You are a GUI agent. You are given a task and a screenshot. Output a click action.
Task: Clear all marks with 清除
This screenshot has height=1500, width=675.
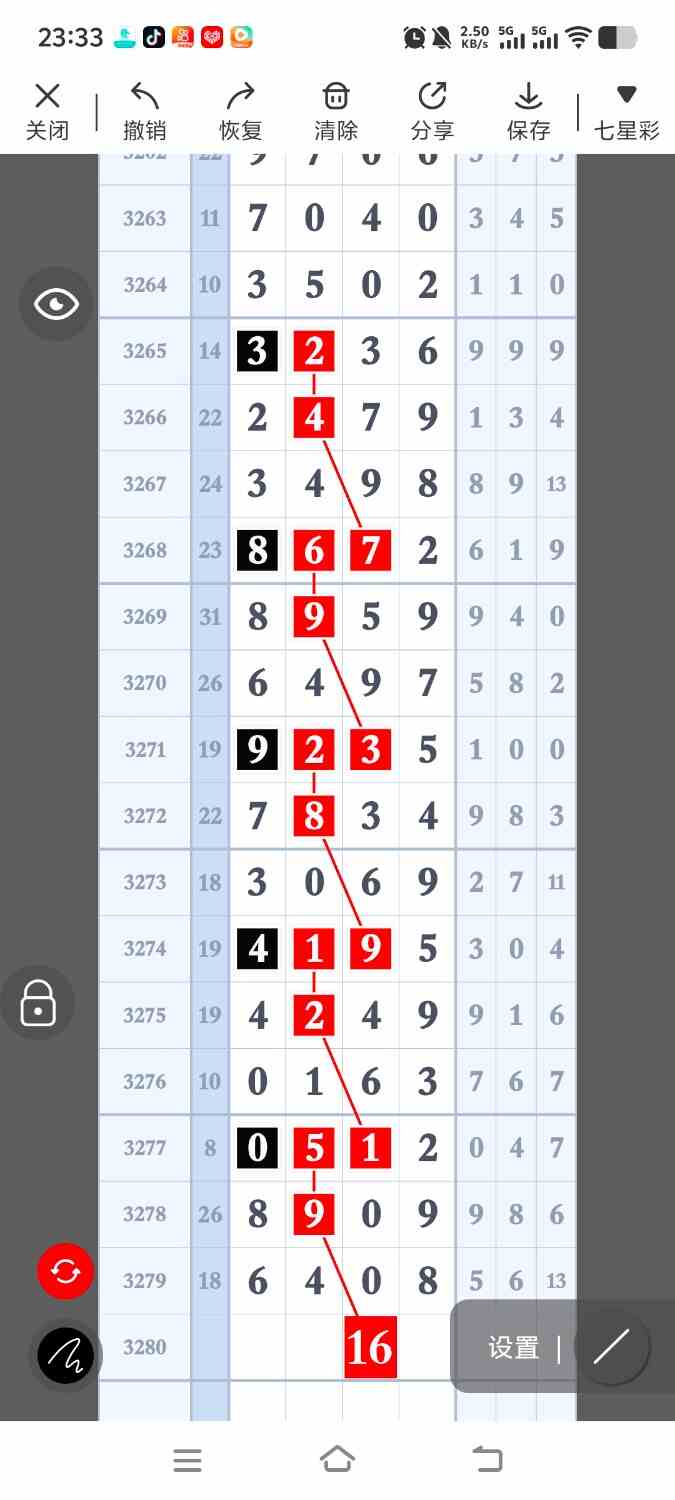[336, 112]
